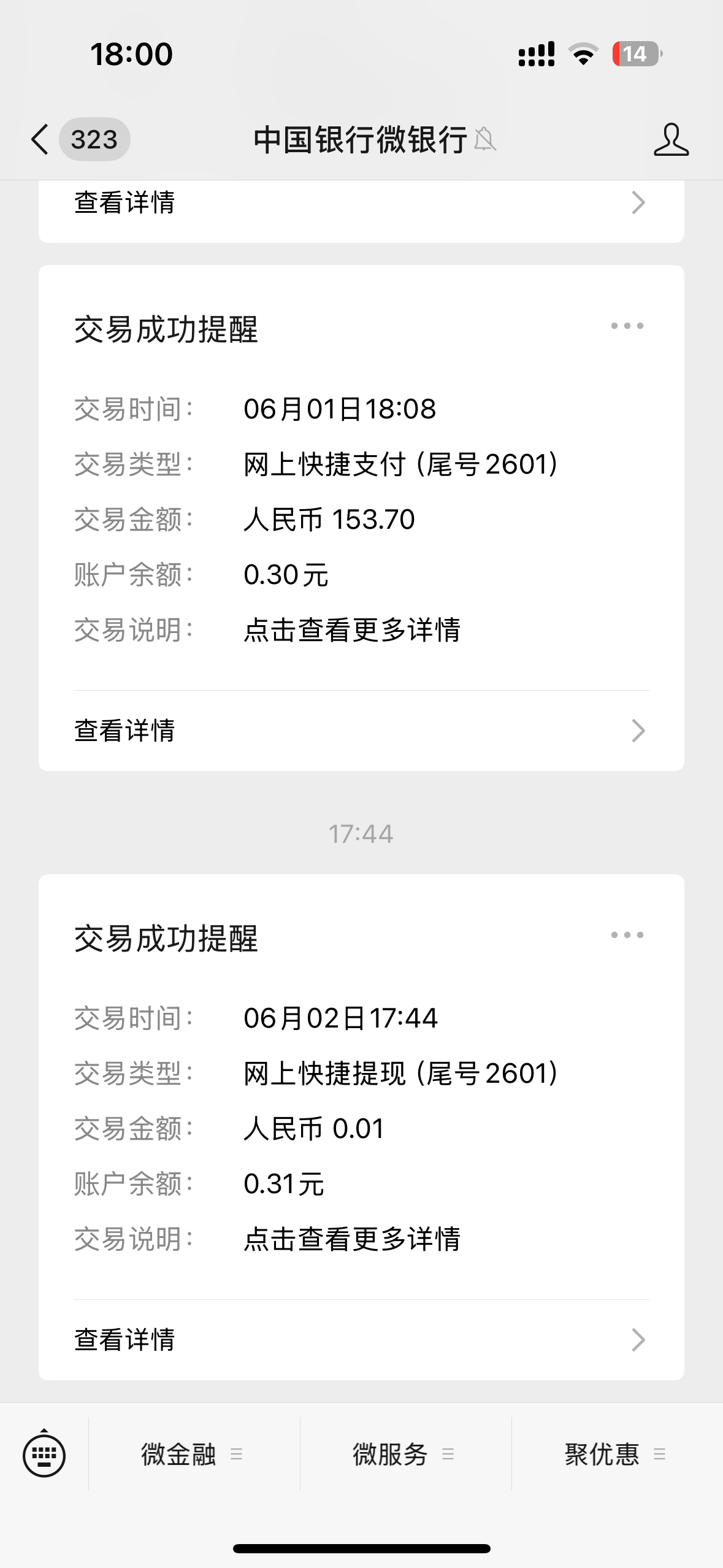Open the account profile icon

pos(671,139)
